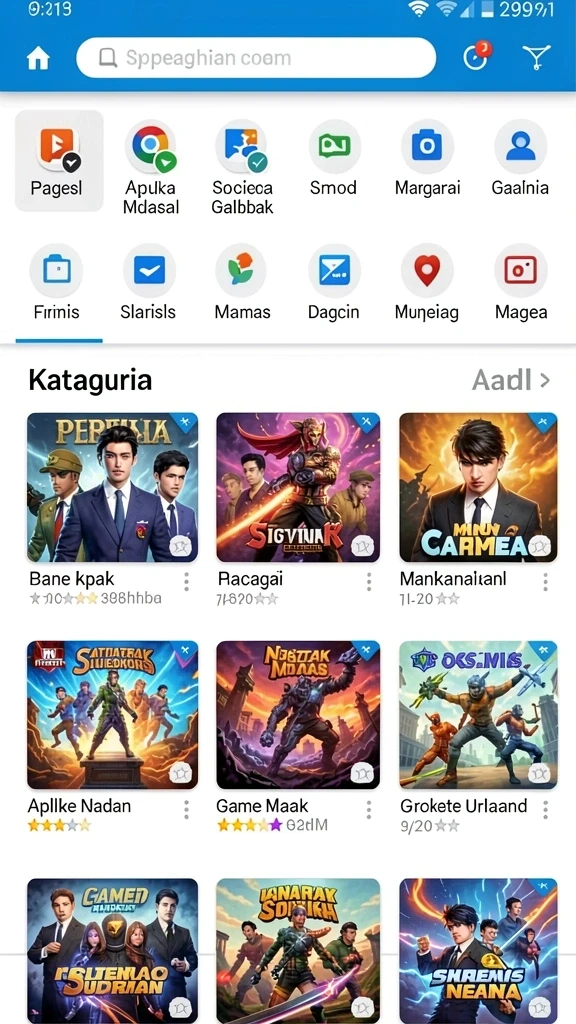Switch to the Firinis tab
This screenshot has height=1024, width=576.
pyautogui.click(x=57, y=282)
